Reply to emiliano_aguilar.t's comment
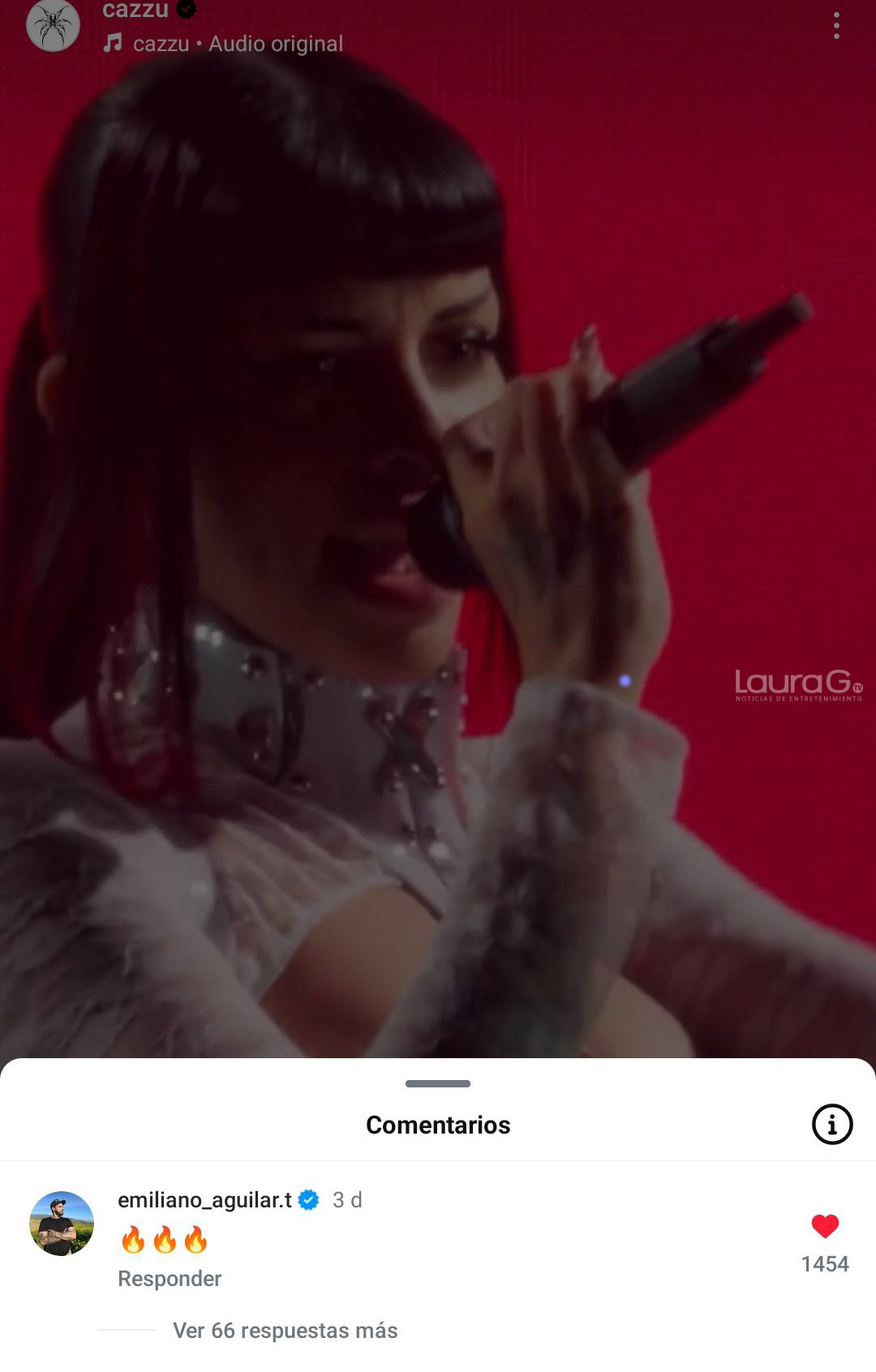This screenshot has height=1372, width=876. click(170, 1279)
